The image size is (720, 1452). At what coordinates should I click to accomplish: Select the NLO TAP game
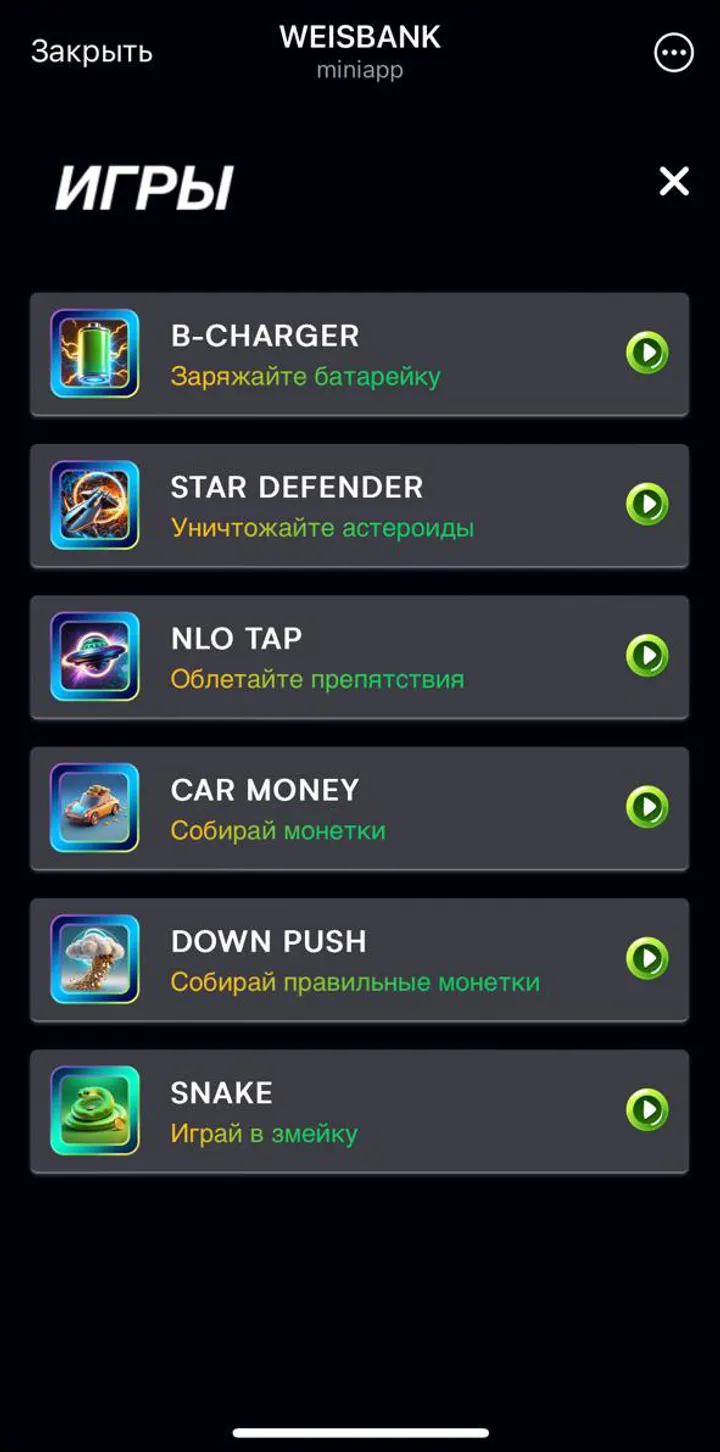click(359, 657)
